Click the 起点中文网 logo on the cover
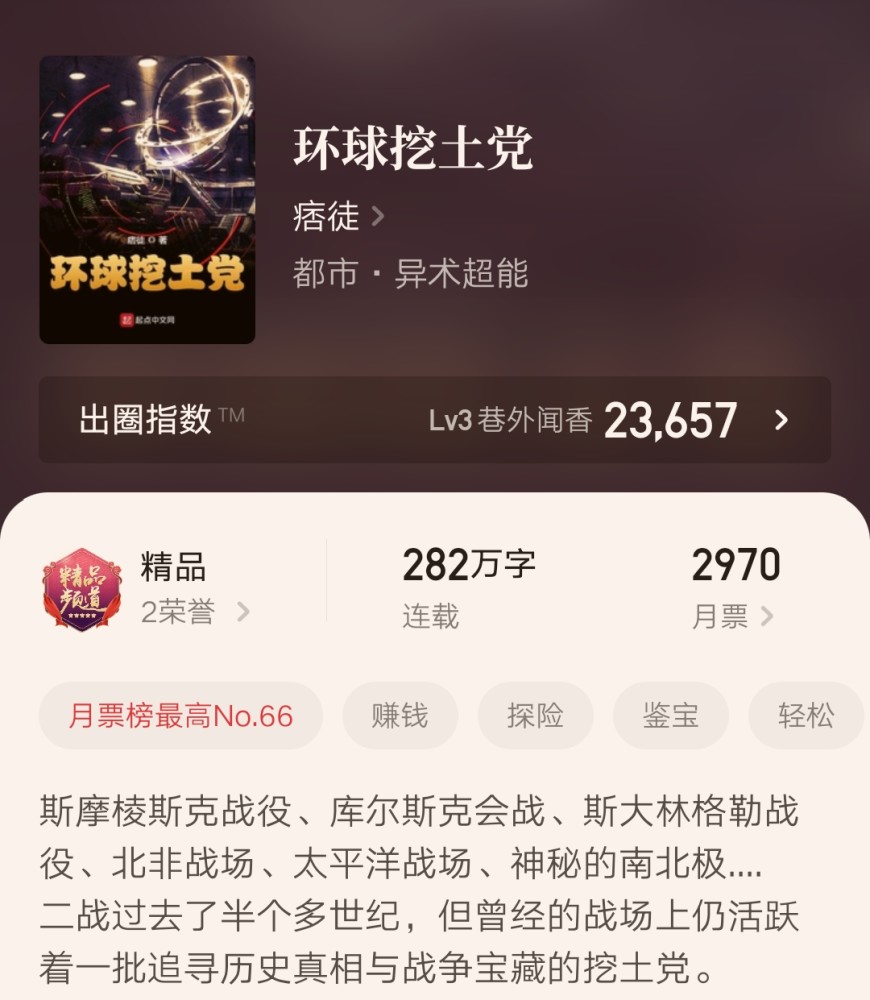Screen dimensions: 870x1000 pos(146,321)
